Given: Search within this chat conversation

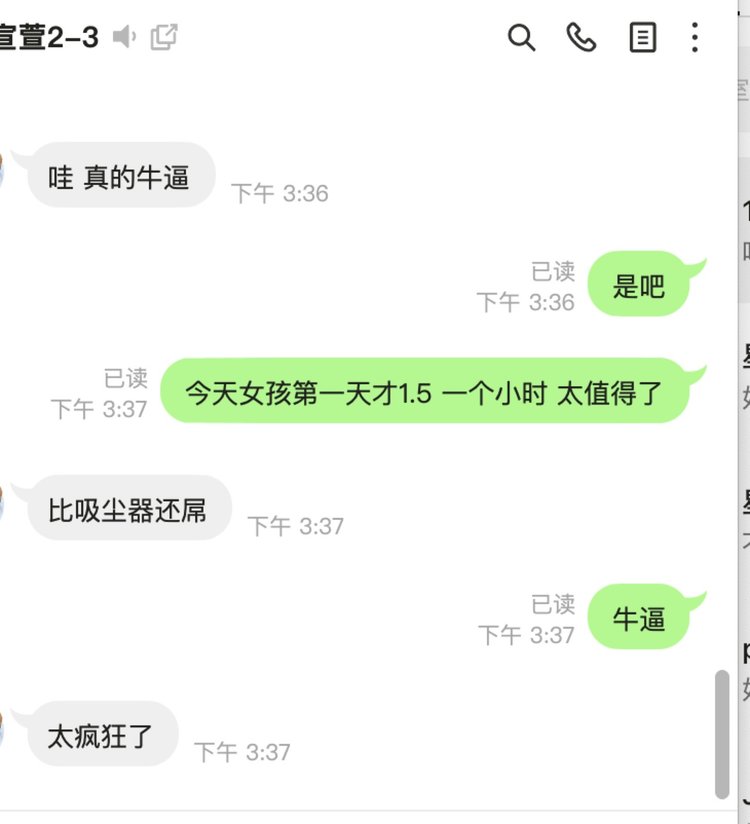Looking at the screenshot, I should click(x=521, y=38).
